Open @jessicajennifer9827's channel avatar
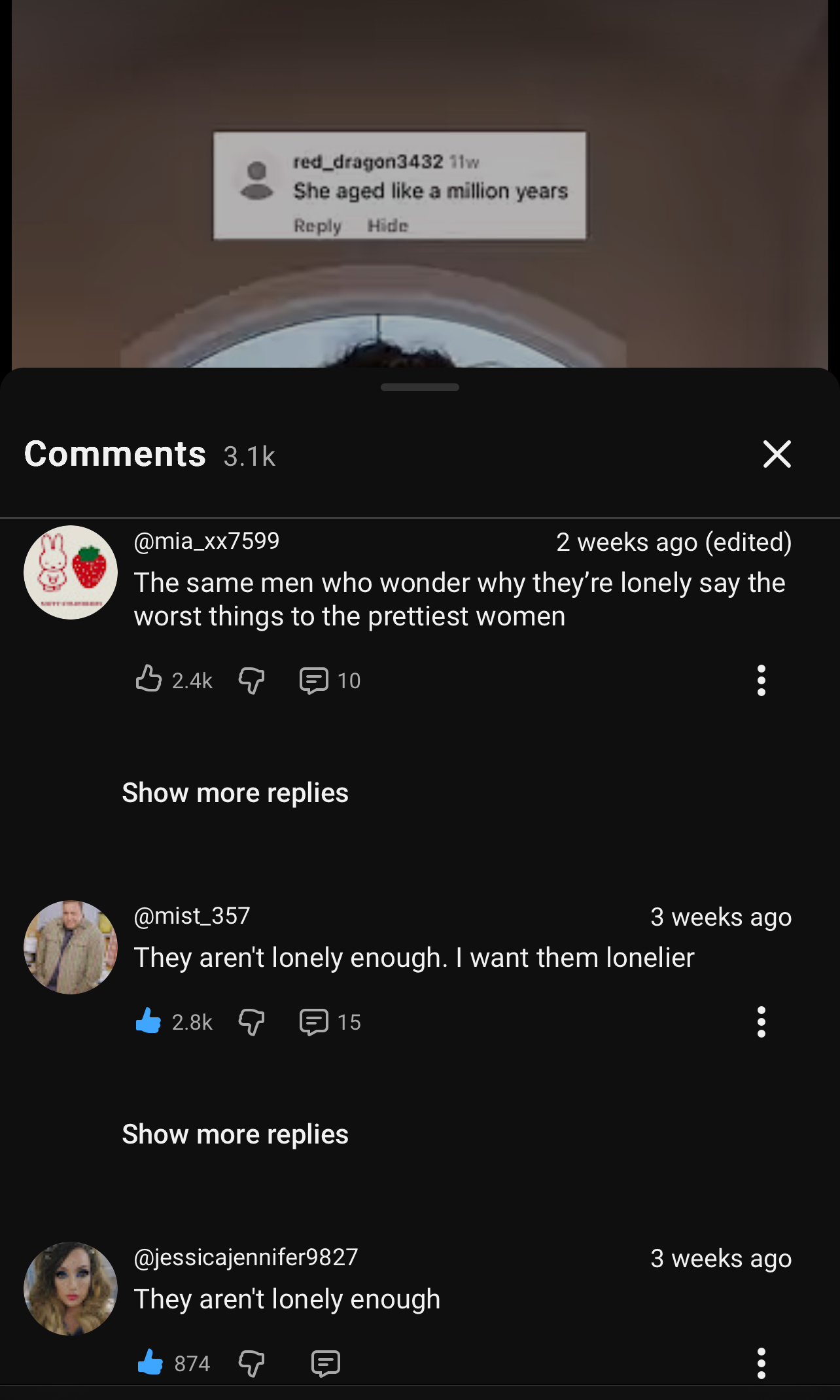The width and height of the screenshot is (840, 1400). tap(71, 1289)
